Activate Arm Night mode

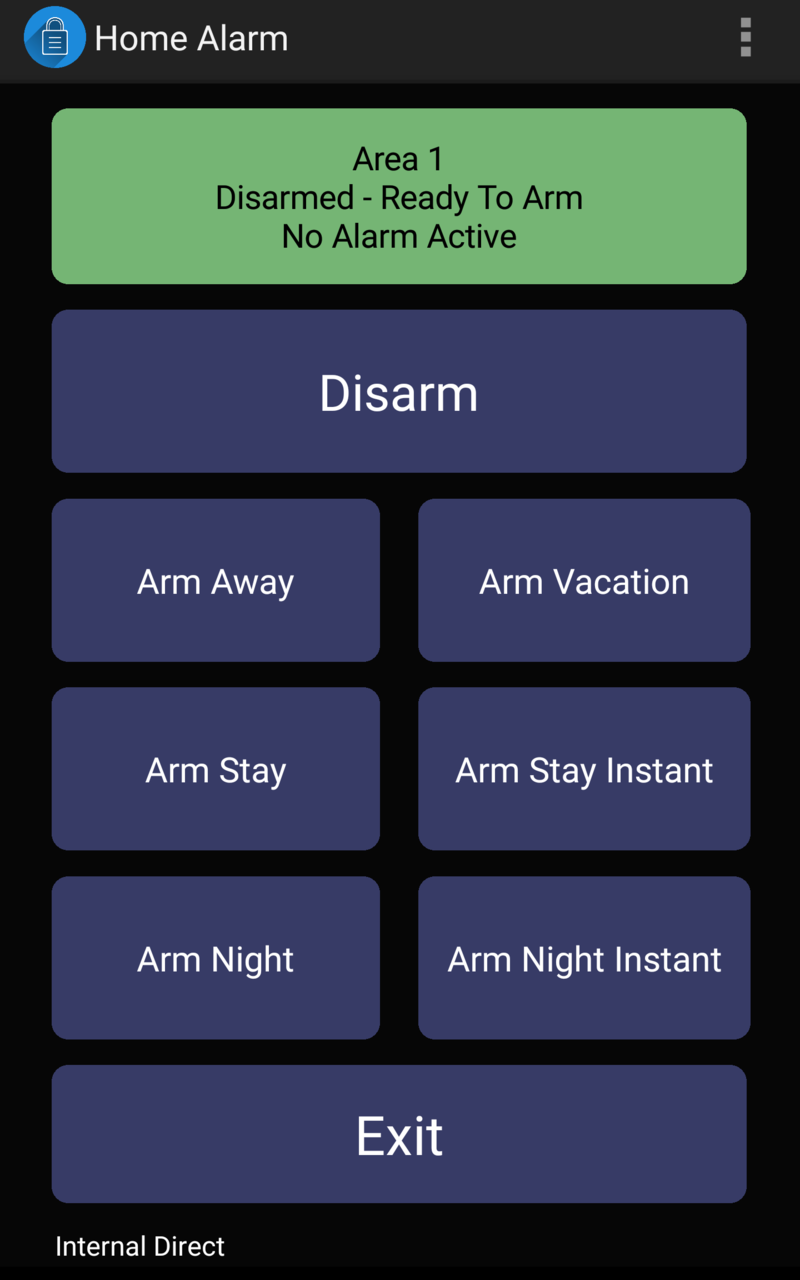[215, 957]
